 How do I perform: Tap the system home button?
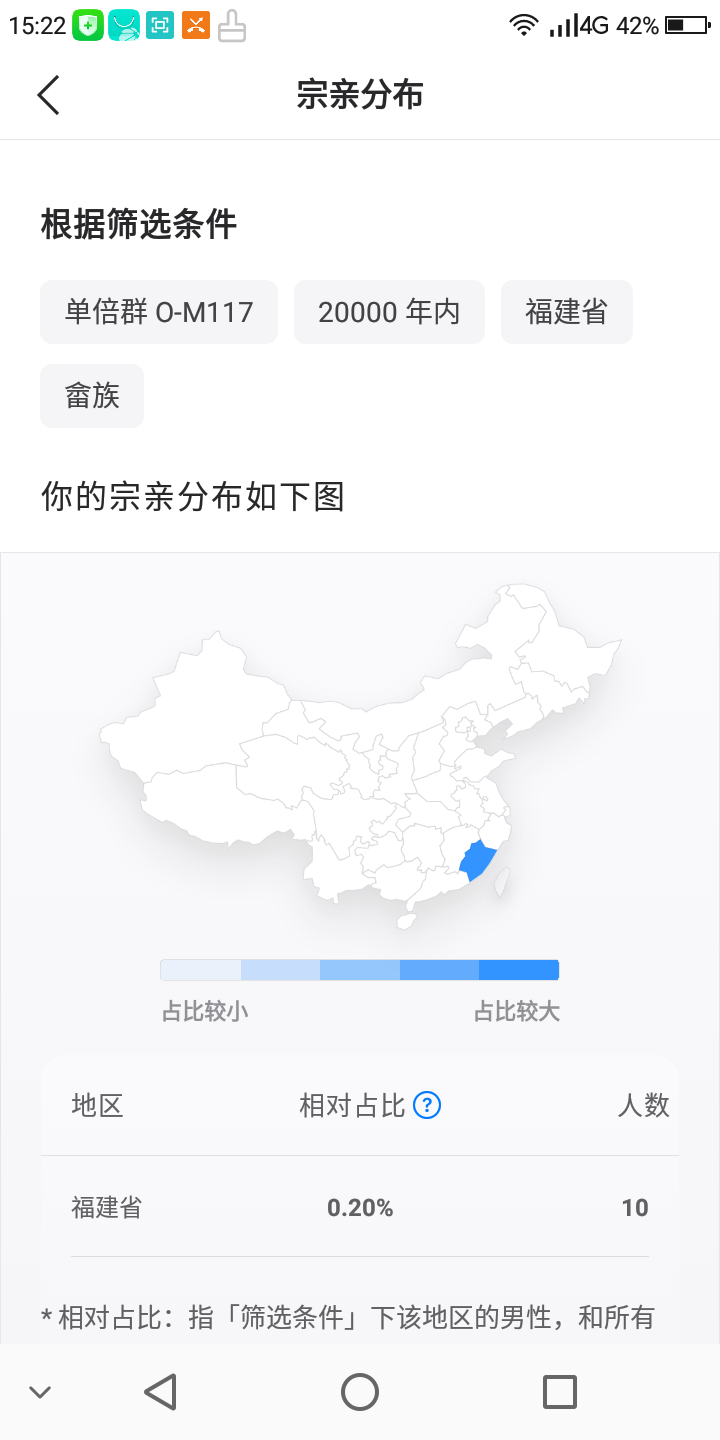[x=360, y=1392]
